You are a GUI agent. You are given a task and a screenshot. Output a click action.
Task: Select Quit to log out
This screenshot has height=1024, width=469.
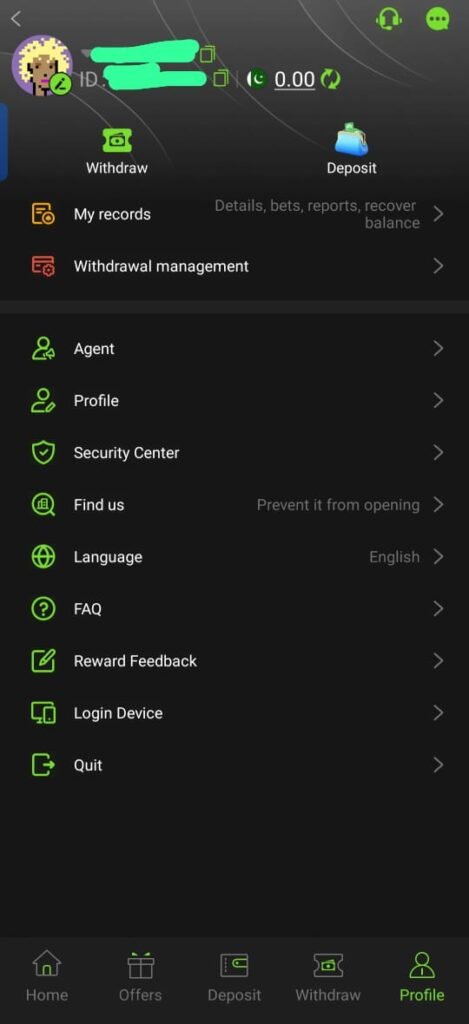click(x=234, y=765)
